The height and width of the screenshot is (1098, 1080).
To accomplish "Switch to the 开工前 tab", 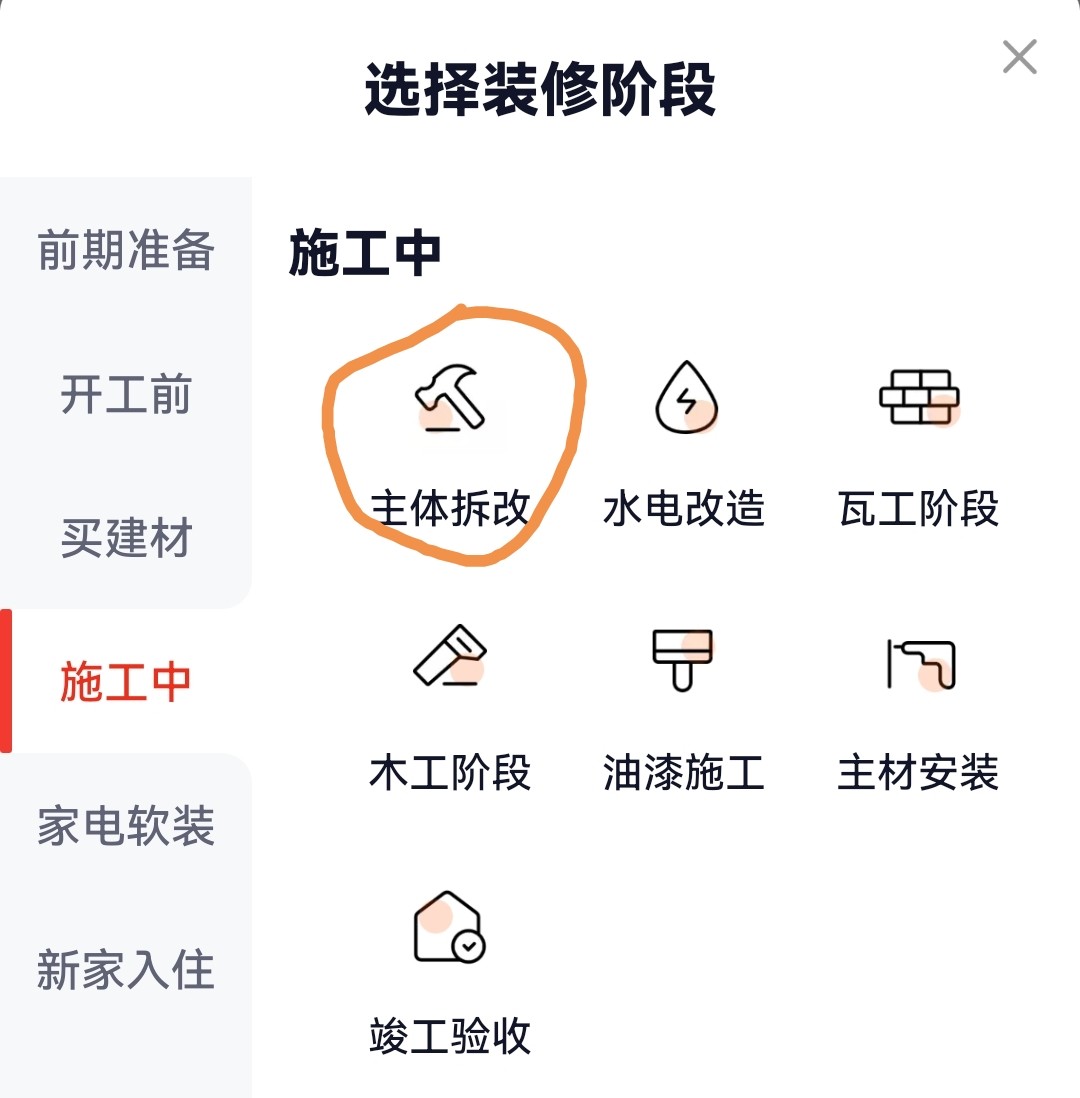I will [126, 395].
